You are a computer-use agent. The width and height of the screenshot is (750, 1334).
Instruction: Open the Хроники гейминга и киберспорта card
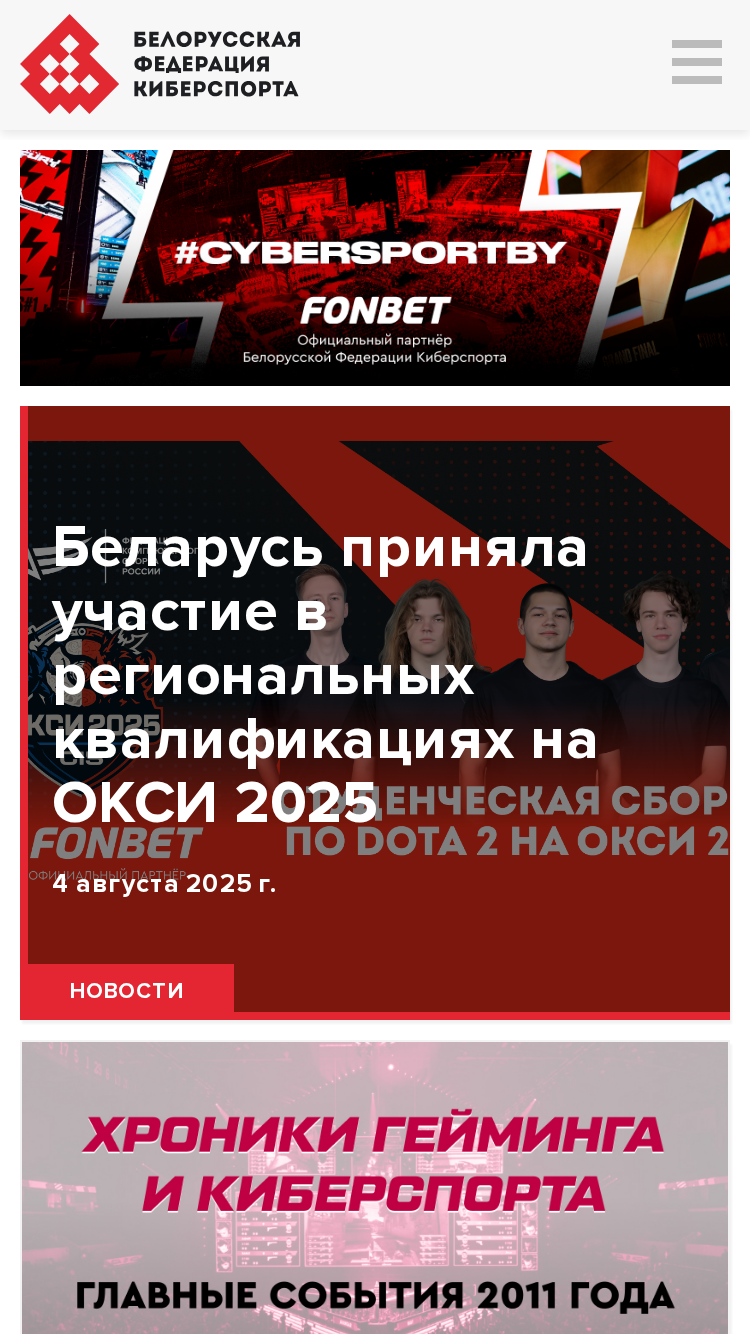(x=375, y=1188)
